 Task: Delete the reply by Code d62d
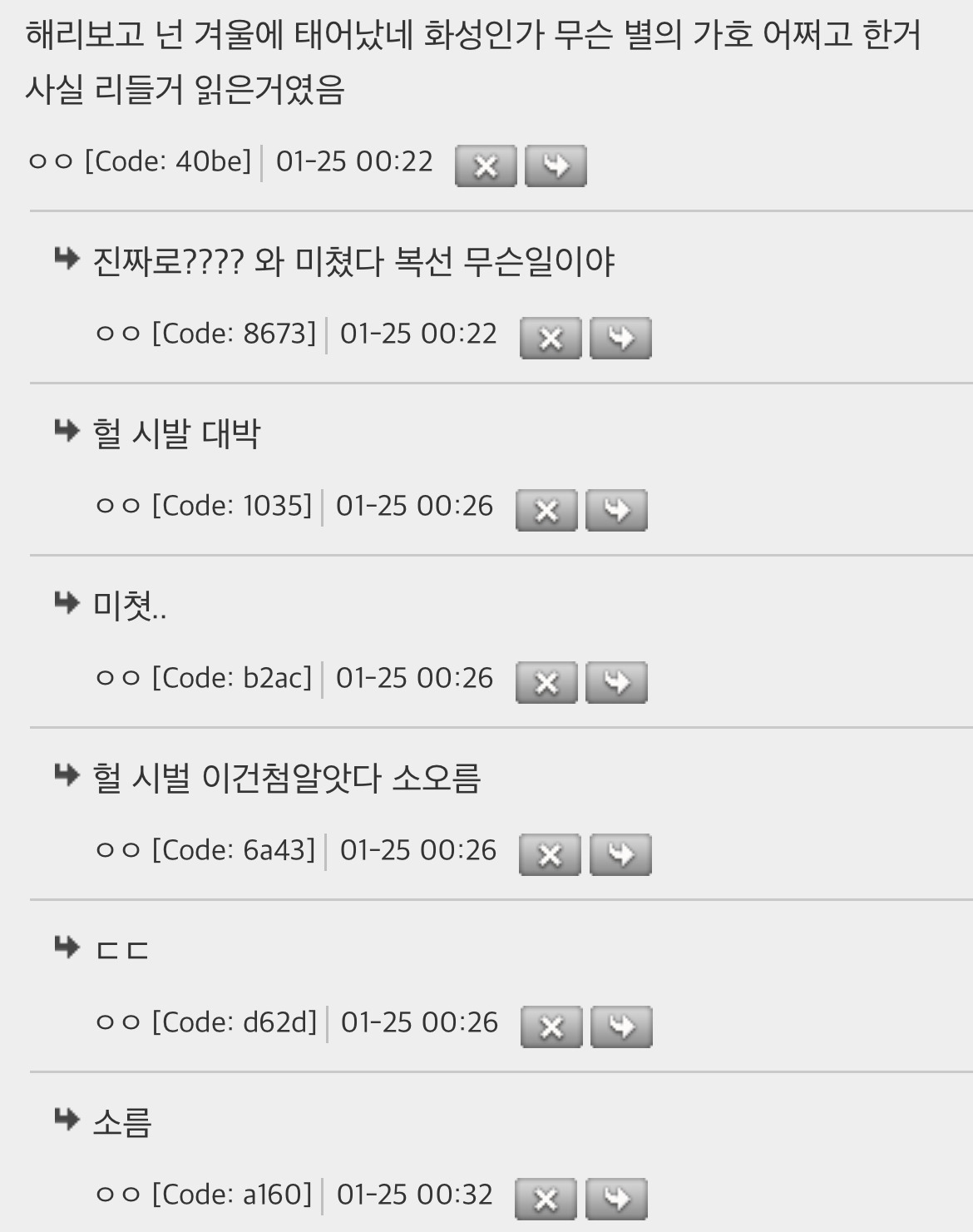[x=551, y=1027]
